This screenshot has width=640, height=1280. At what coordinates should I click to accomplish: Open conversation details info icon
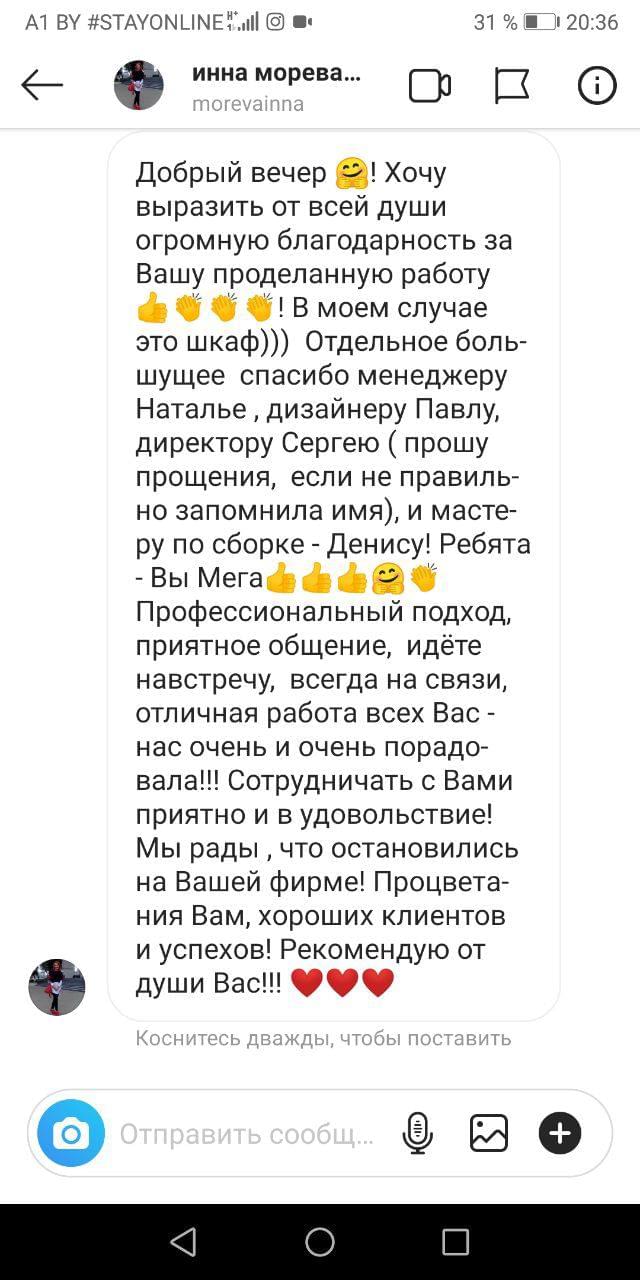click(597, 87)
